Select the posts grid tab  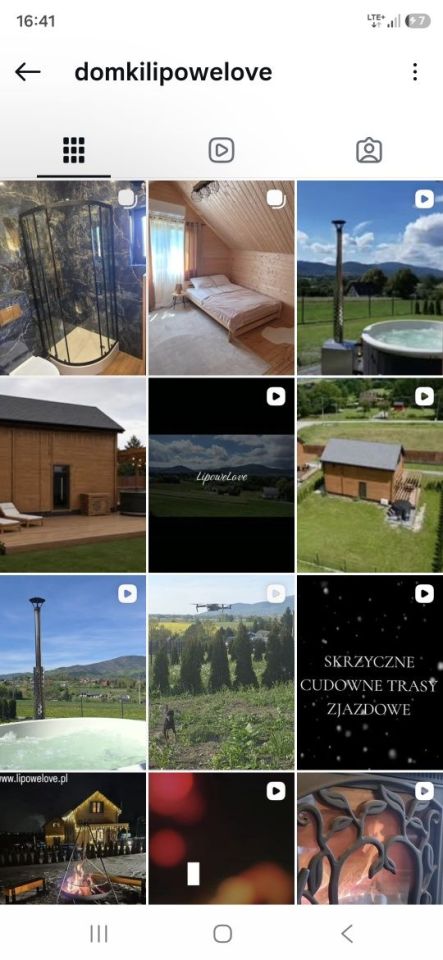pyautogui.click(x=73, y=150)
